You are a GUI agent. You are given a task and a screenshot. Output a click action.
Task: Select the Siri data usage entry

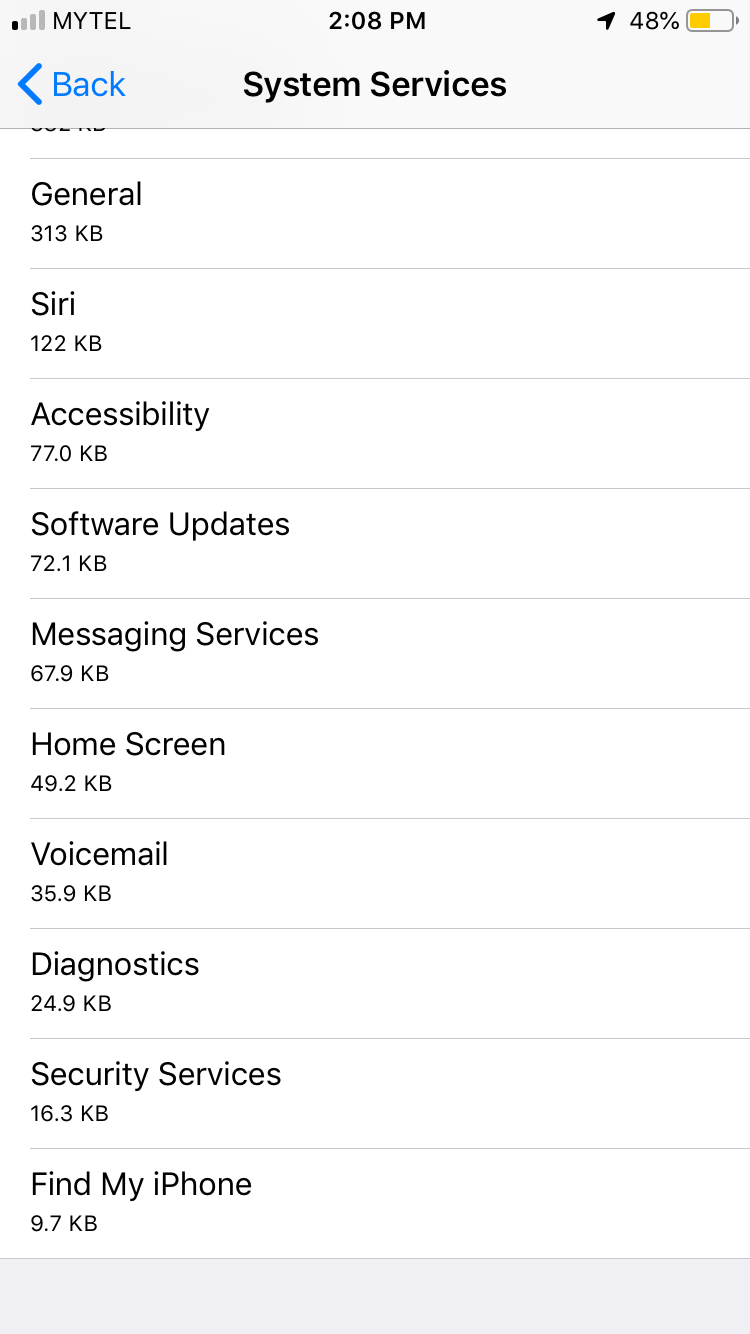[x=375, y=322]
